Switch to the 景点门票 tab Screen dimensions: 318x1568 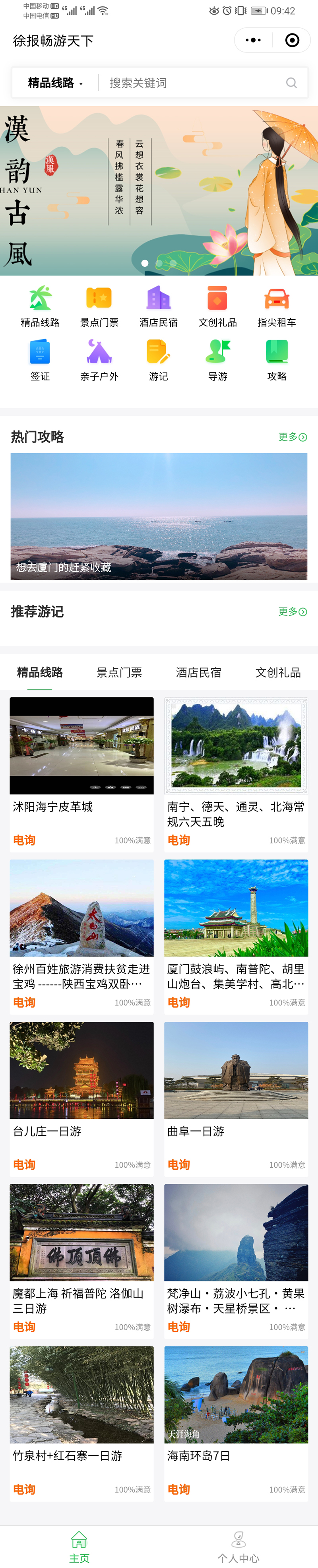click(119, 672)
